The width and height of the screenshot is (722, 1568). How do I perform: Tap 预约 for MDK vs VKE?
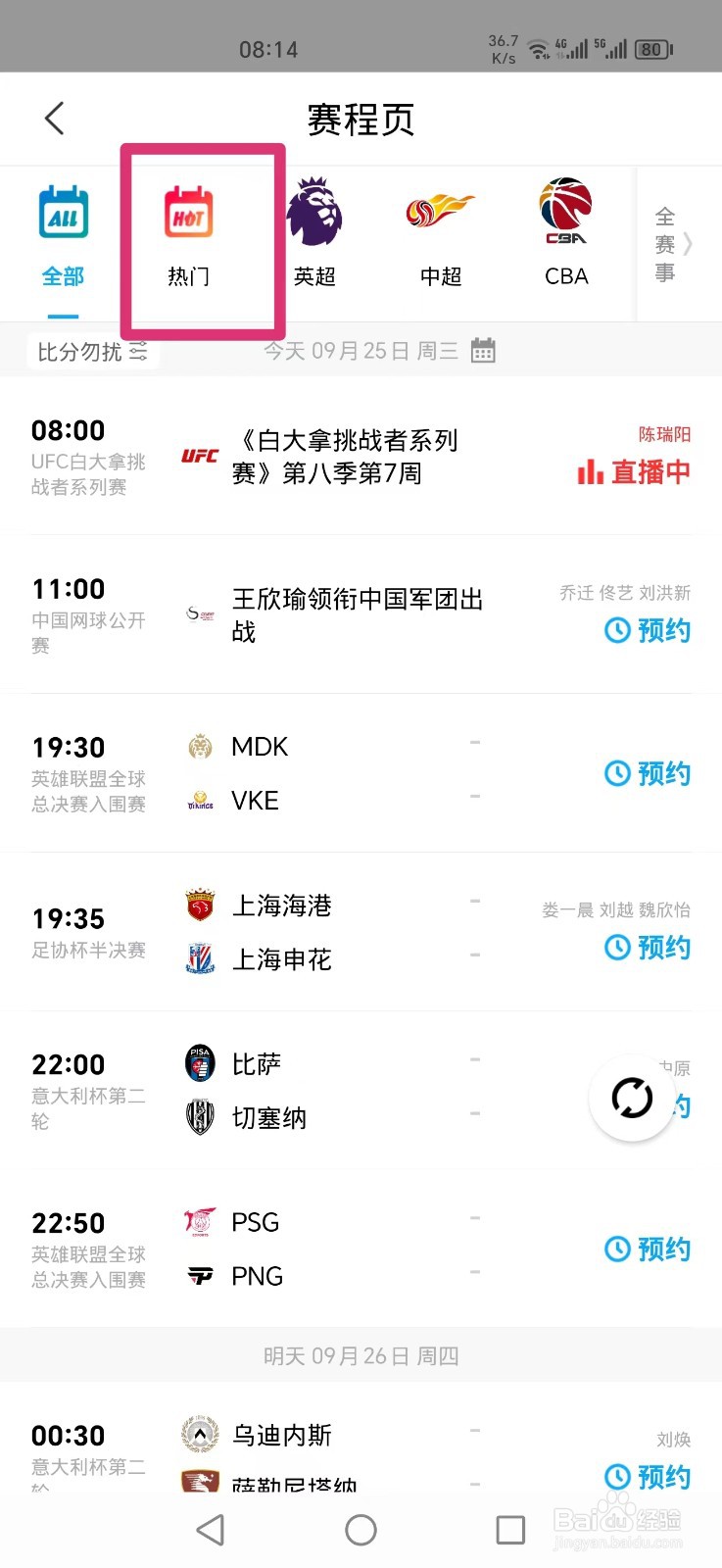pos(648,773)
